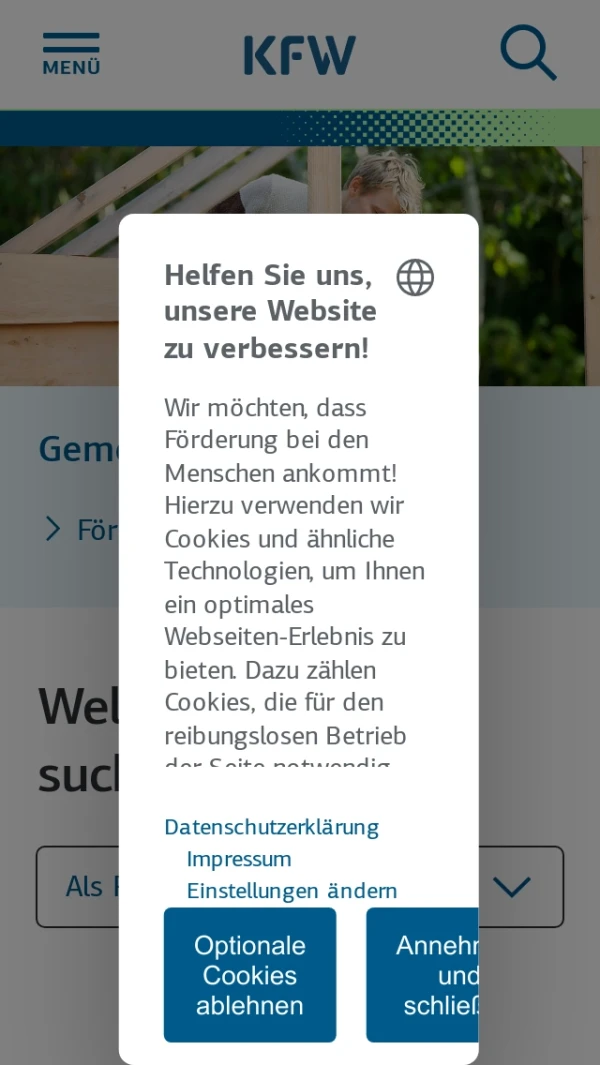The image size is (600, 1065).
Task: Open the Datenschutzerklärung link
Action: [x=271, y=827]
